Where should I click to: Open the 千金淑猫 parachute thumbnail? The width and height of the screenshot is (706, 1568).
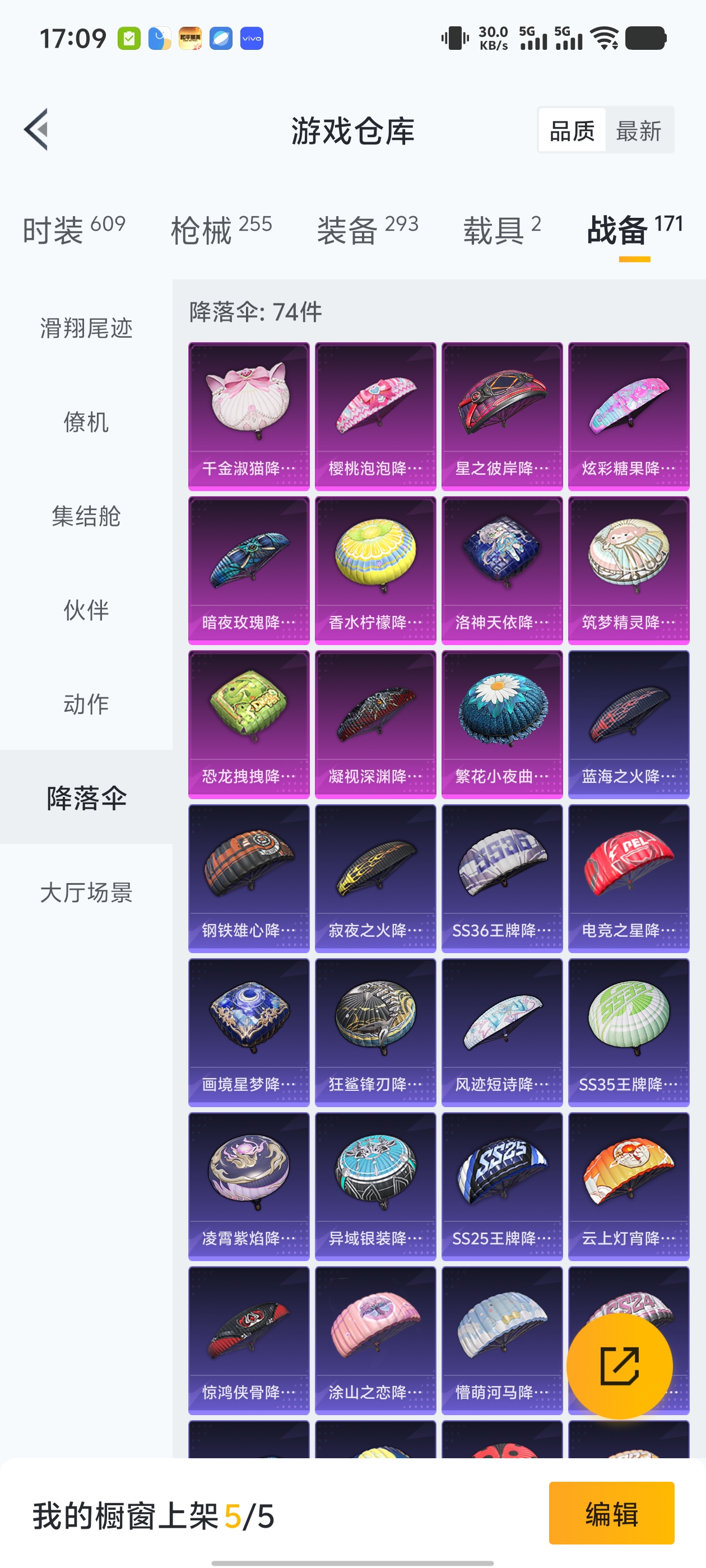click(249, 414)
